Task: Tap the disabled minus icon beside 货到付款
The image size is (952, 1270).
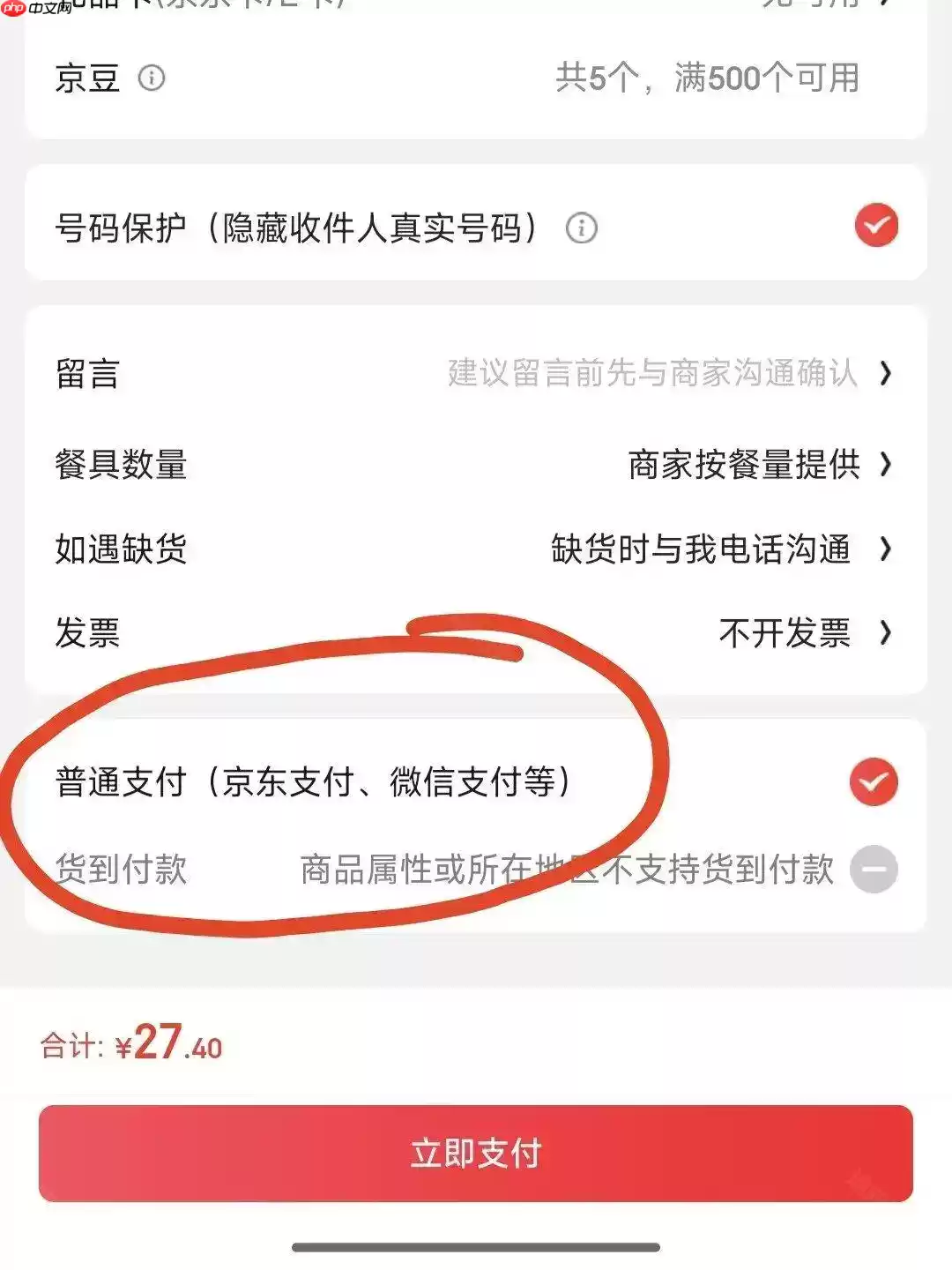Action: coord(874,868)
